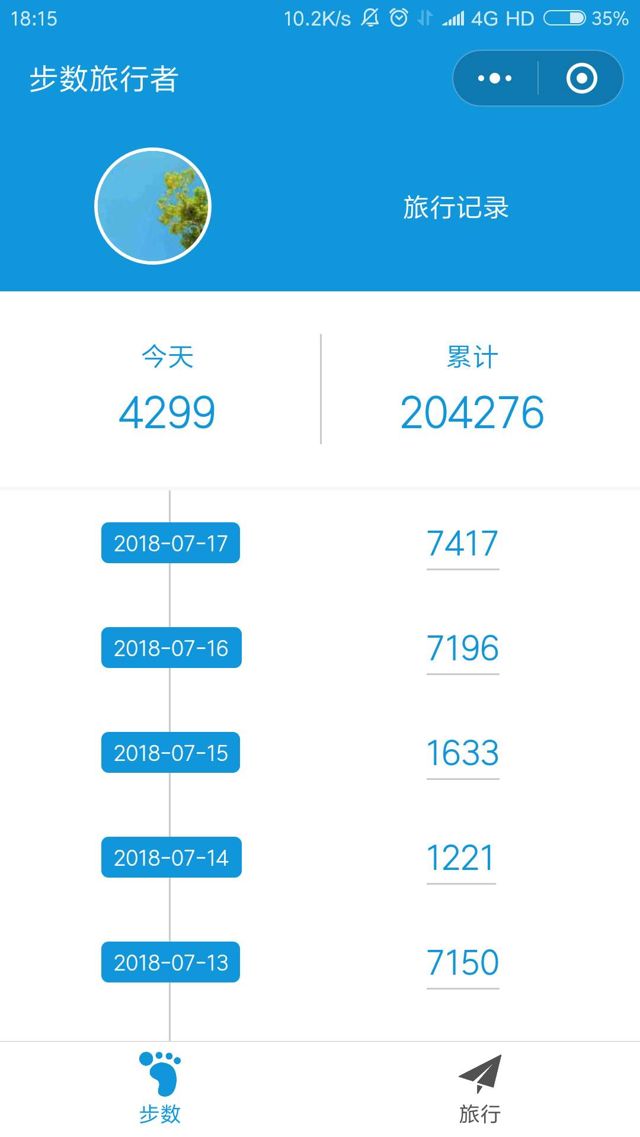Open step count 7196 for 2018-07-16

[462, 648]
